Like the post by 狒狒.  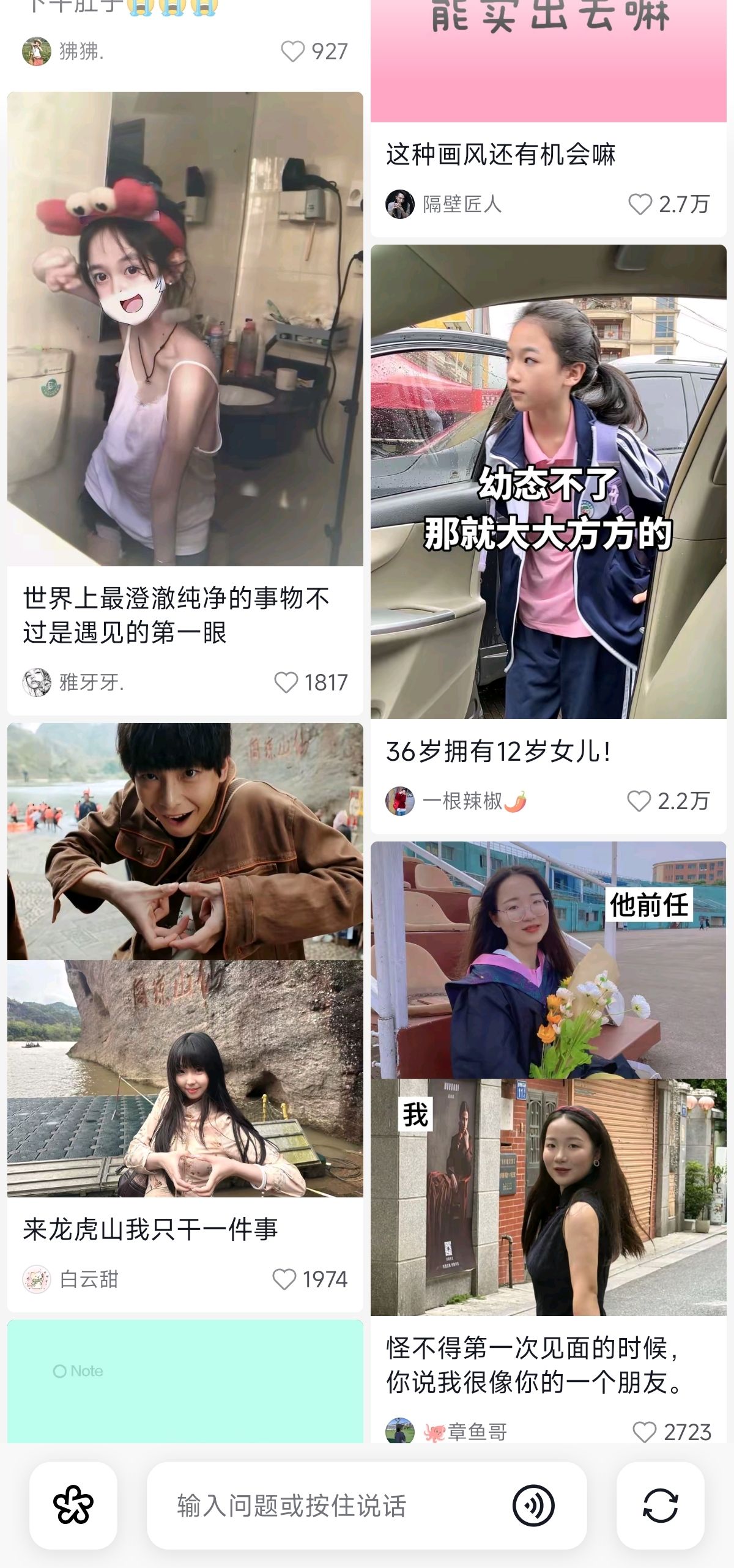292,51
